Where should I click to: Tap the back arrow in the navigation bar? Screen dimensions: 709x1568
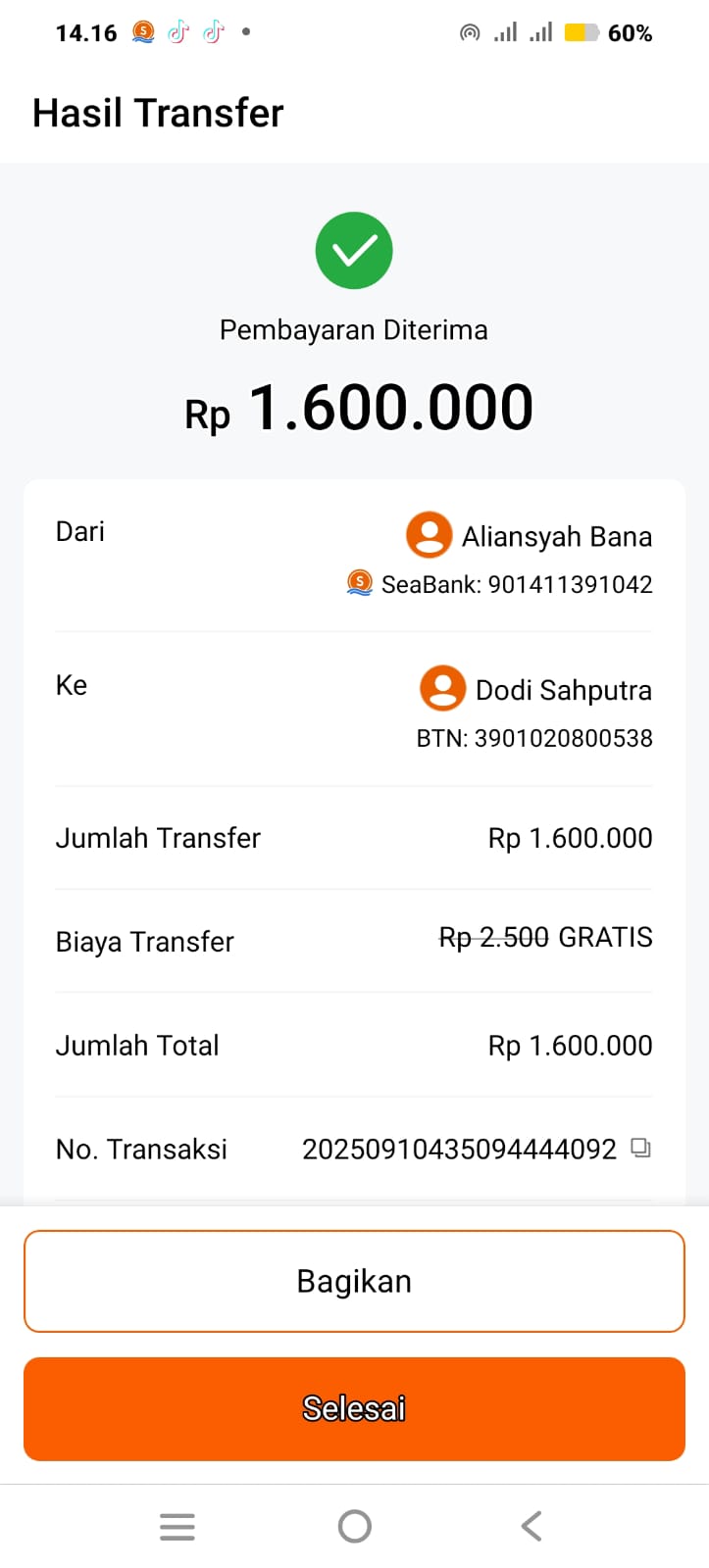(531, 1525)
